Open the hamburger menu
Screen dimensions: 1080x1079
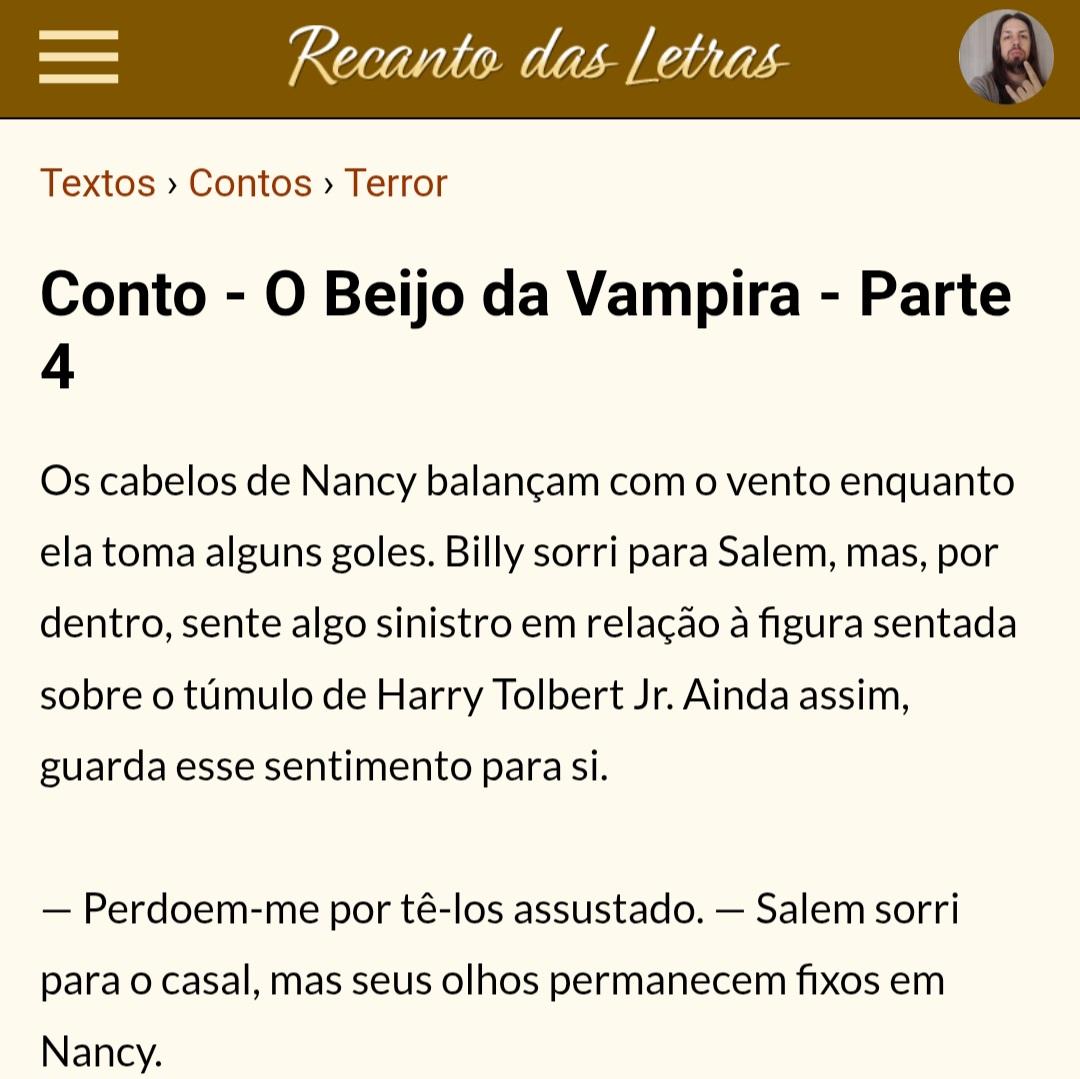tap(79, 57)
